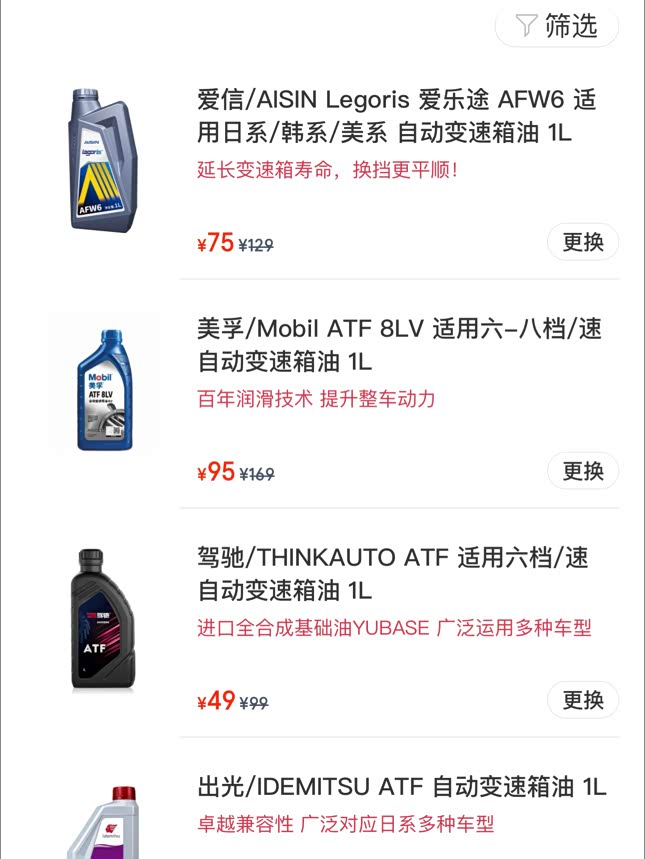Viewport: 645px width, 859px height.
Task: Select 更换 on the Mobil ATF 8LV item
Action: pos(583,471)
